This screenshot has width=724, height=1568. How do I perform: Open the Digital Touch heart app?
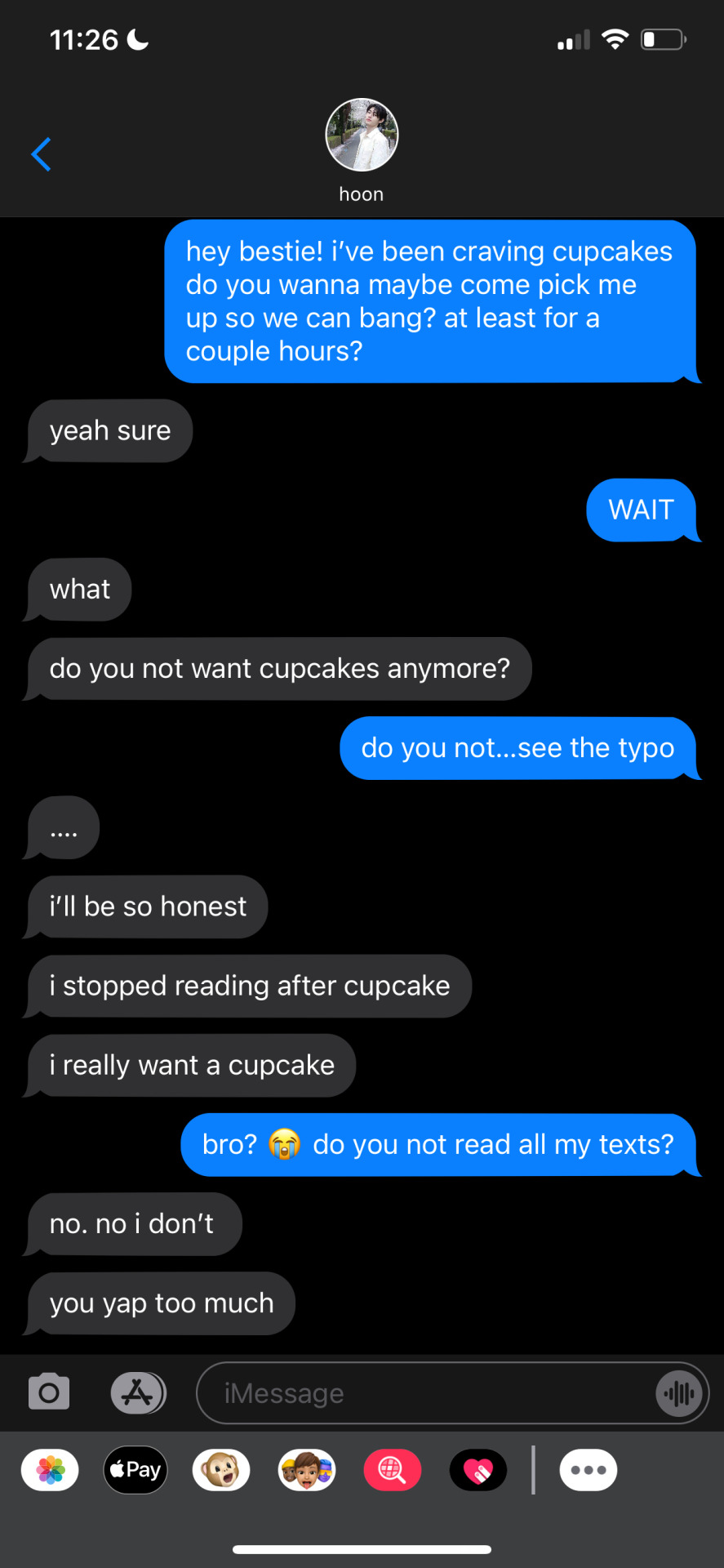pyautogui.click(x=478, y=1470)
